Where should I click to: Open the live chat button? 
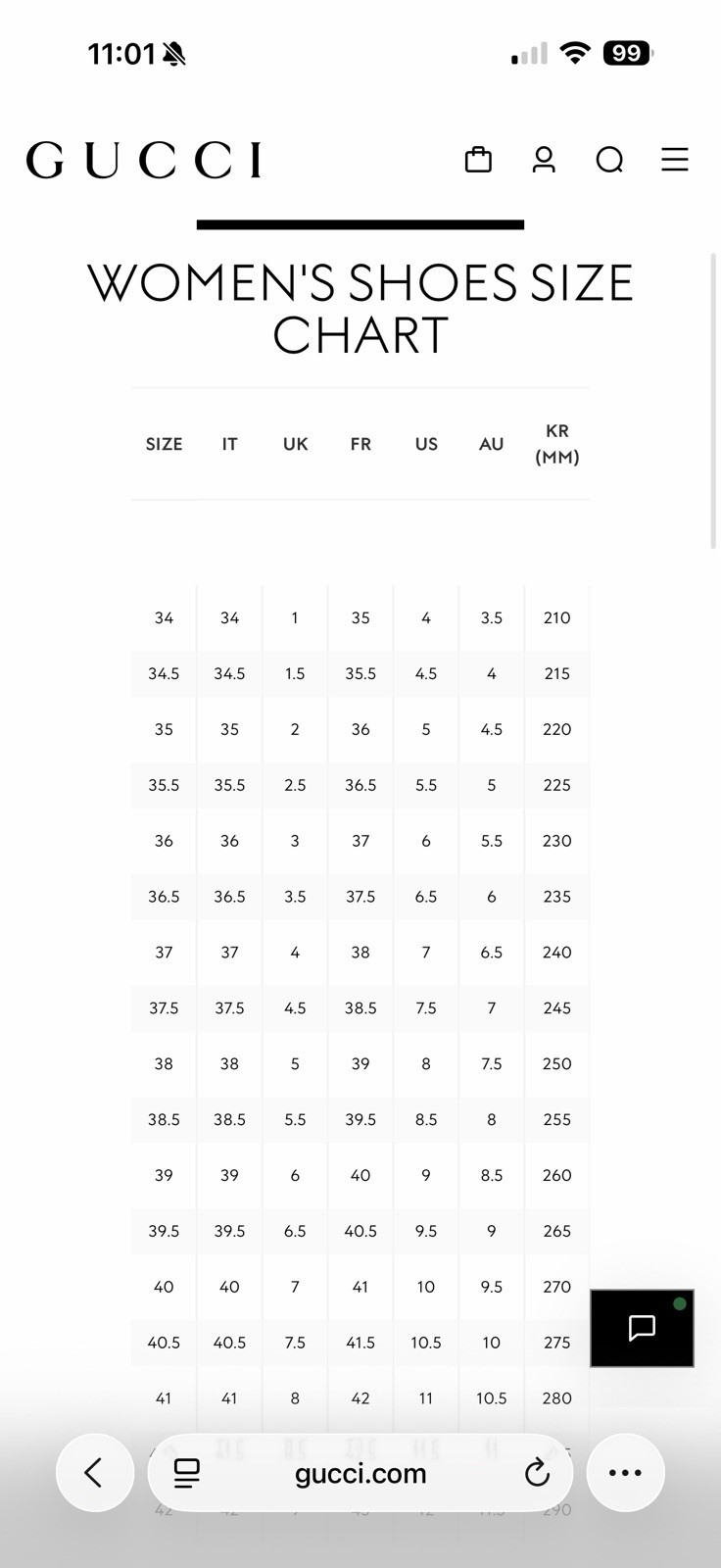pyautogui.click(x=642, y=1328)
